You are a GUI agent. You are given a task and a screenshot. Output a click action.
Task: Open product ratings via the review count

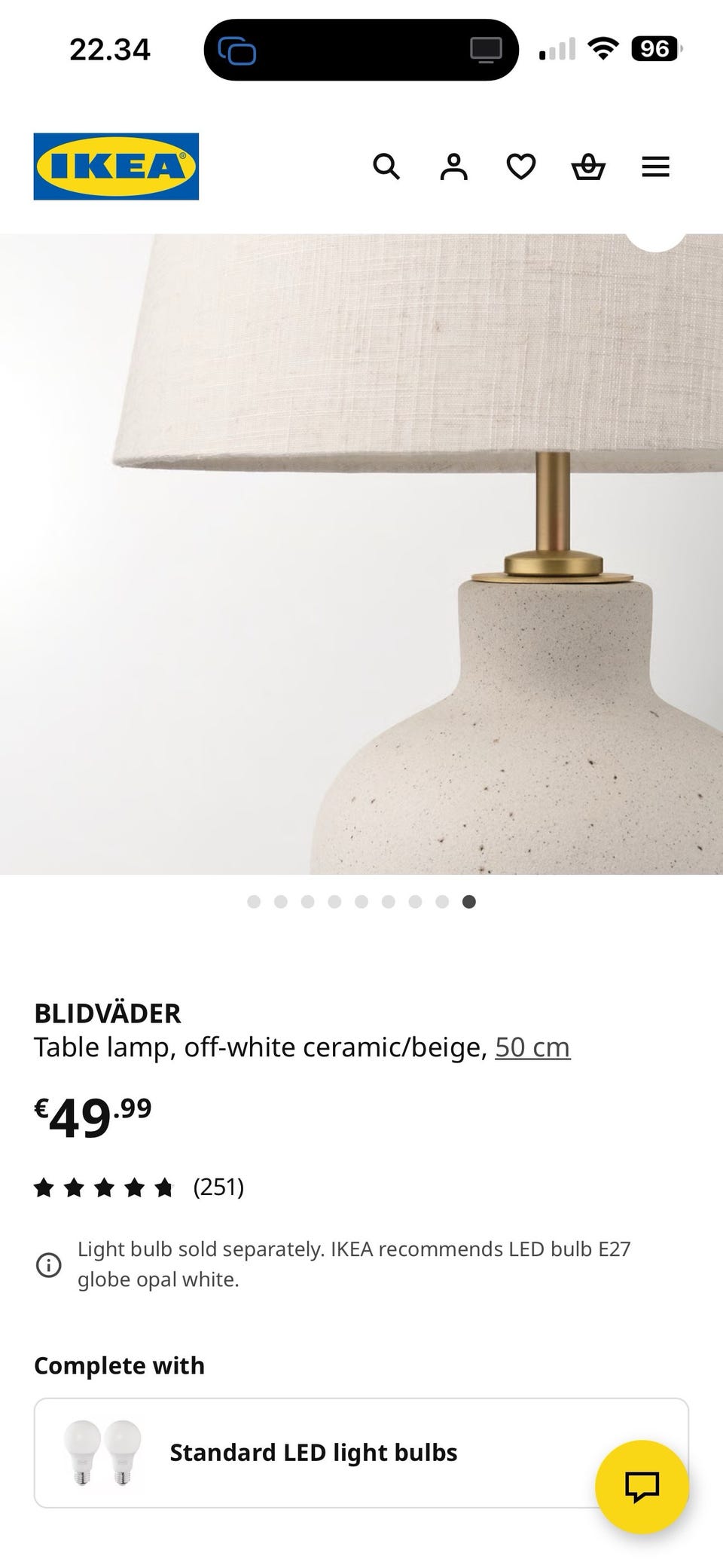219,1186
